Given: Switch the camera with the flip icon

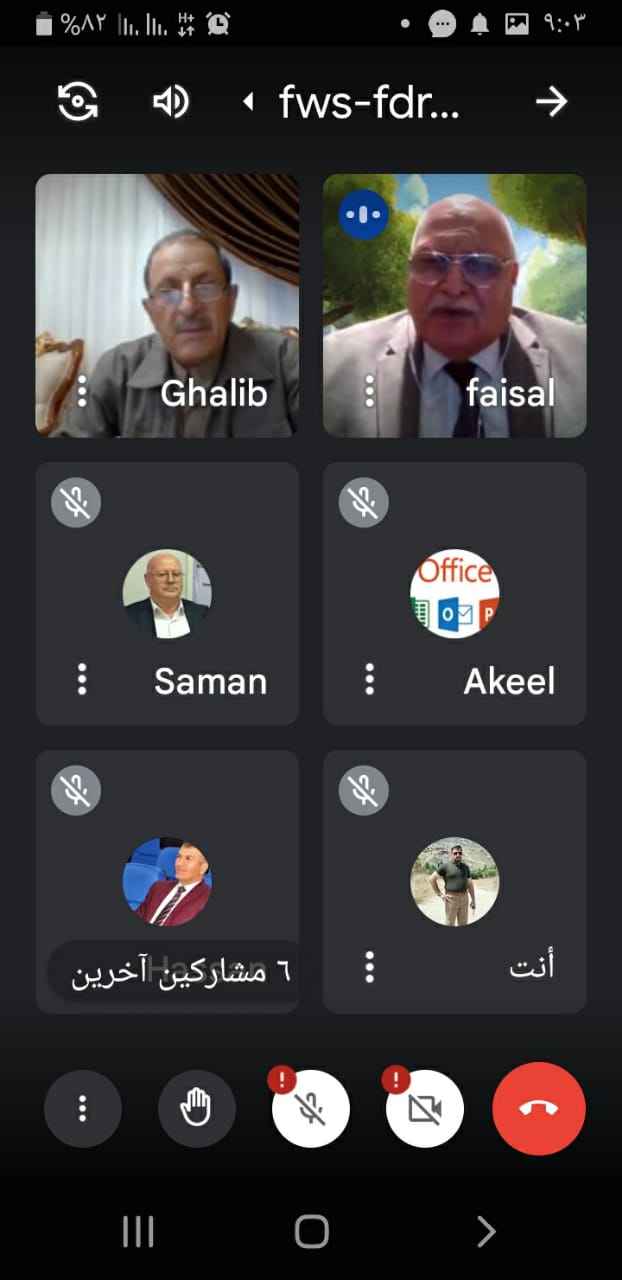Looking at the screenshot, I should pos(79,101).
